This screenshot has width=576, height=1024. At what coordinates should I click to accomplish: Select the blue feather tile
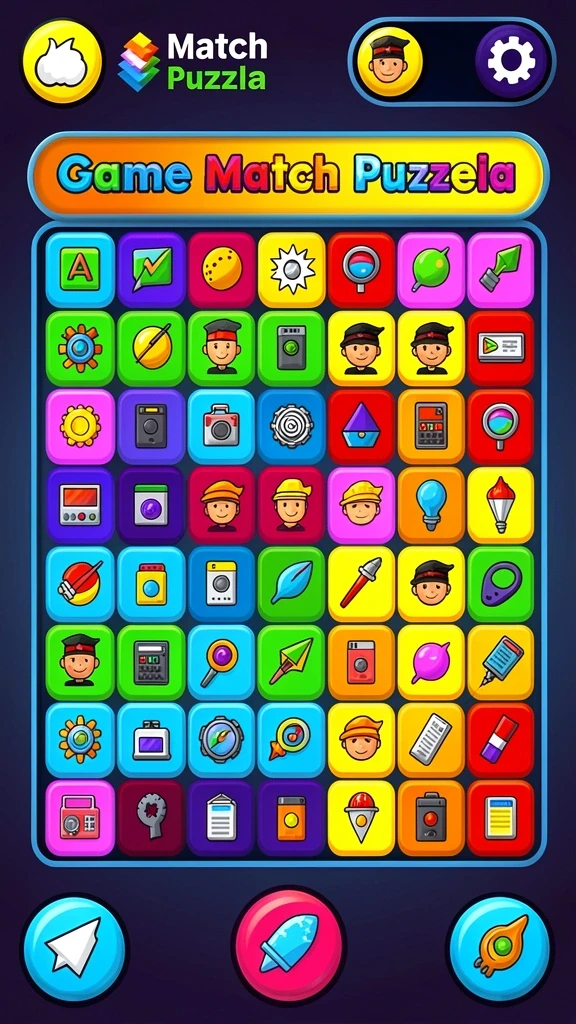pos(291,583)
